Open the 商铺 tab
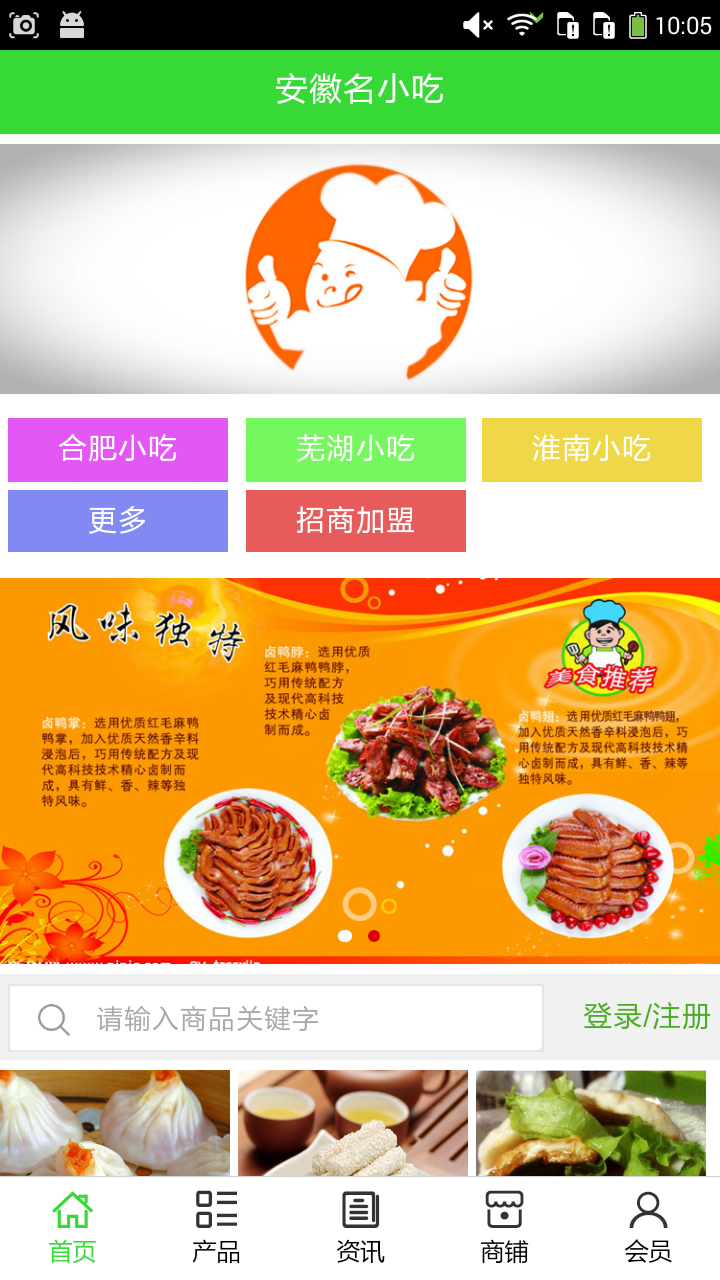Viewport: 720px width, 1280px height. [x=504, y=1228]
